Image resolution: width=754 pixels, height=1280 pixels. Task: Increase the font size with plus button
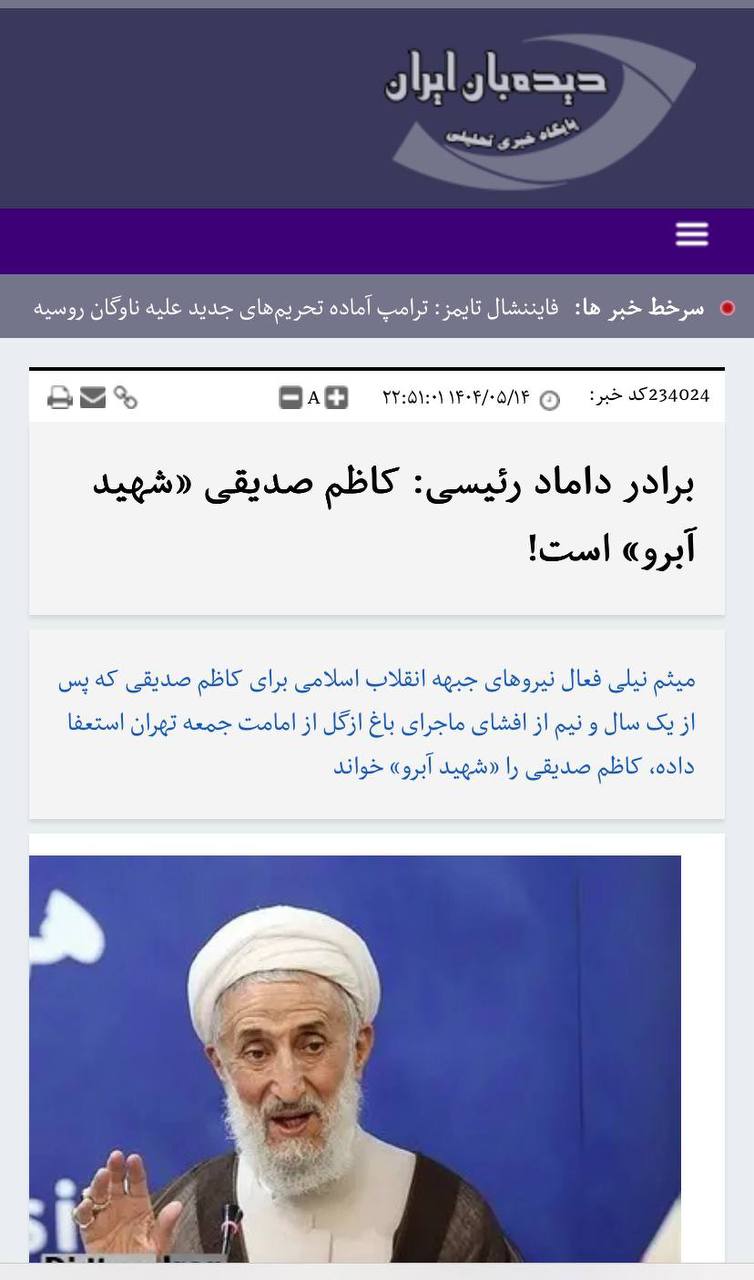point(337,398)
